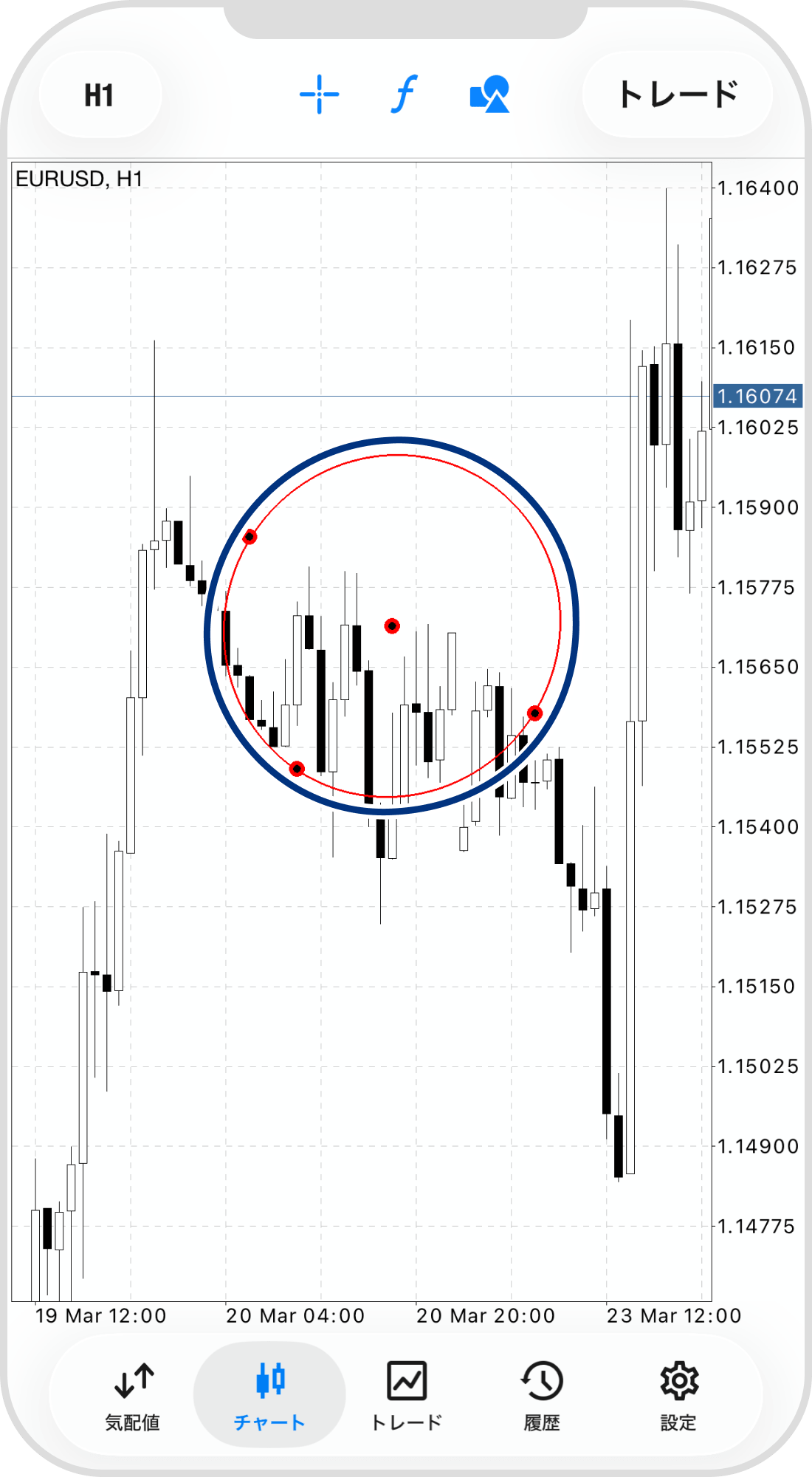Screen dimensions: 812x1477
Task: Open the H1 timeframe selector
Action: click(x=99, y=95)
